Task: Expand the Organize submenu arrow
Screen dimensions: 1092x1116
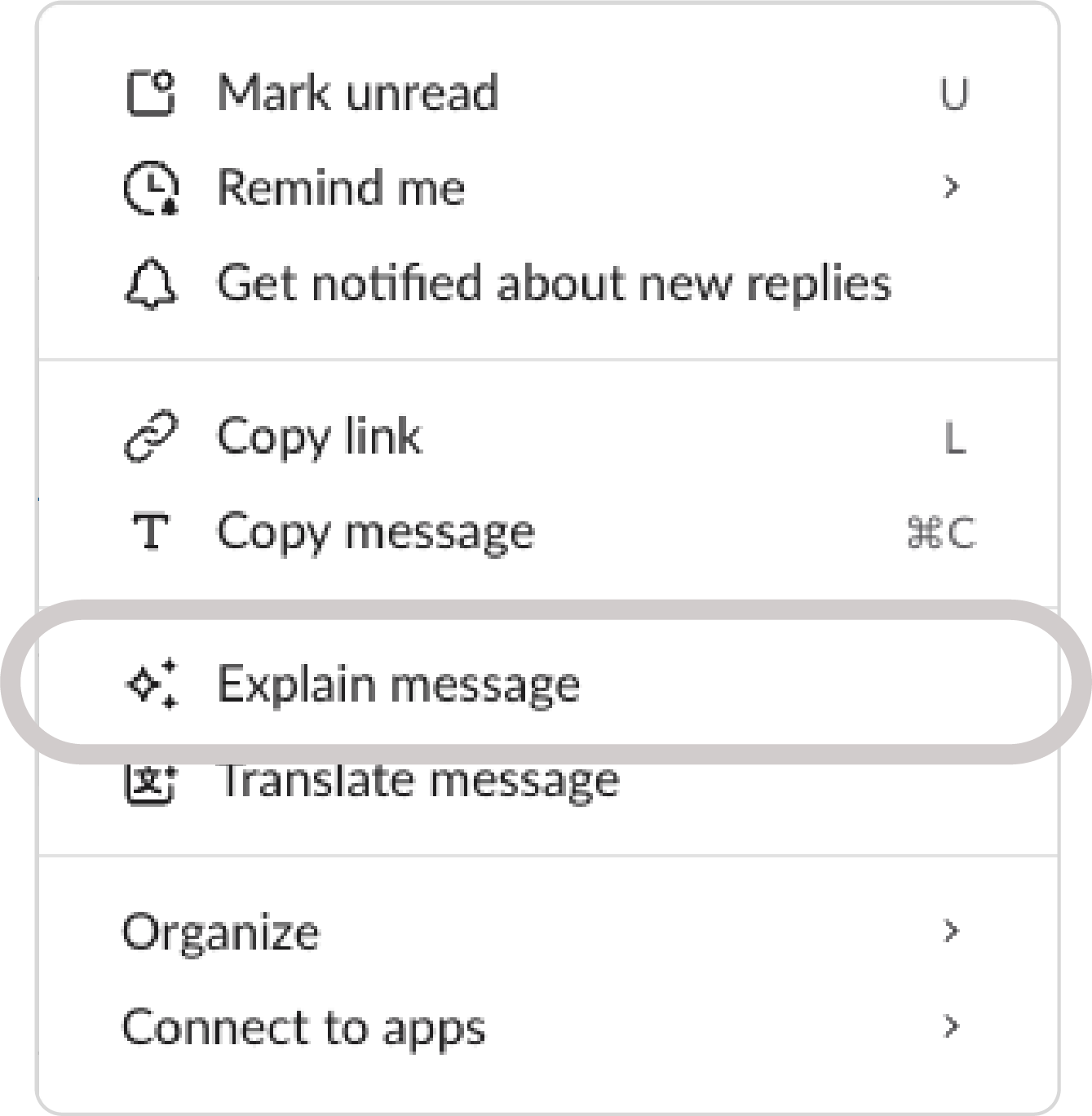Action: click(951, 931)
